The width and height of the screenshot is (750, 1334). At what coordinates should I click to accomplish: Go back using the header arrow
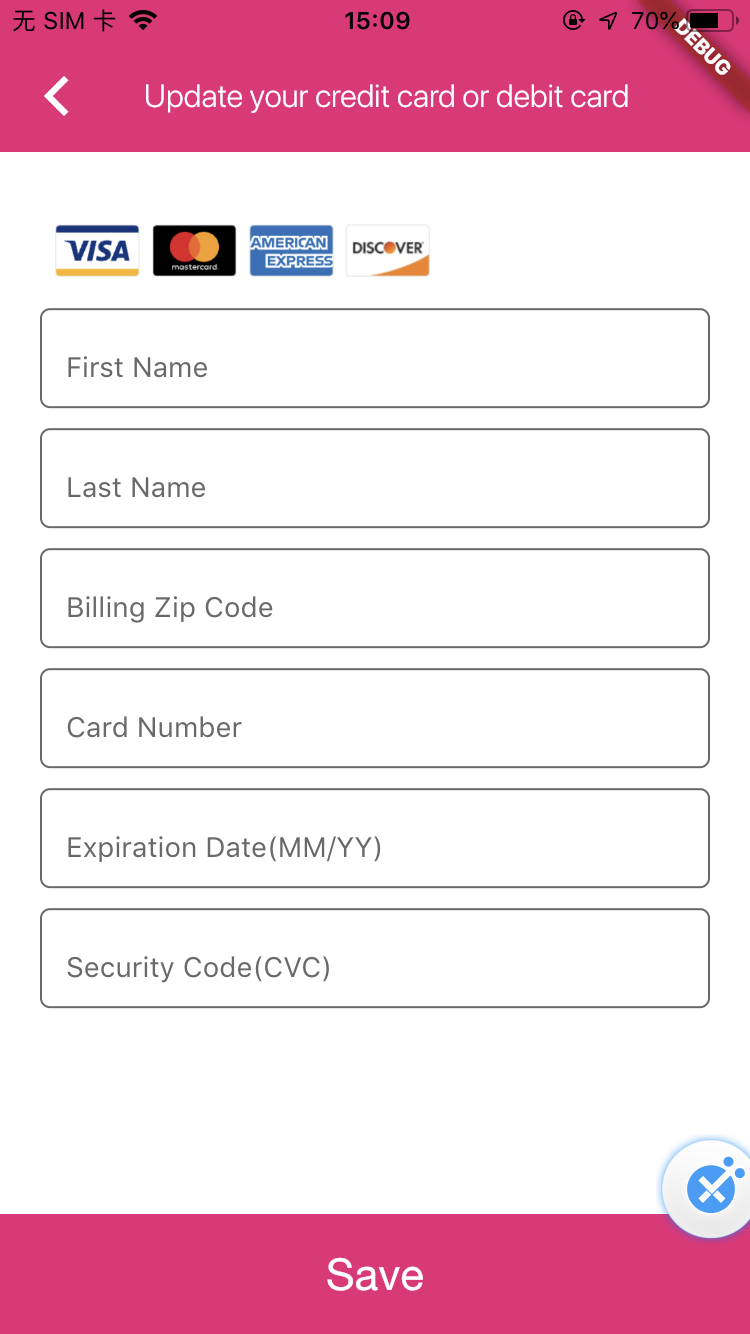click(x=57, y=96)
